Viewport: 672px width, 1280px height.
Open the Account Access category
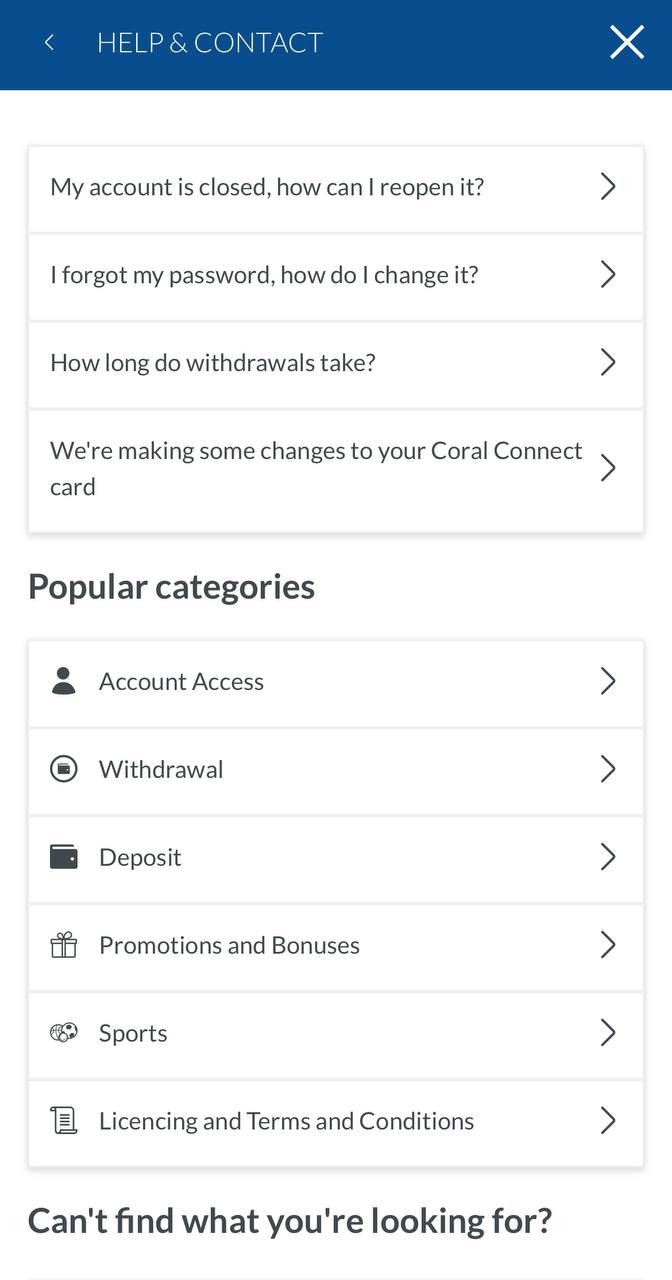[336, 683]
